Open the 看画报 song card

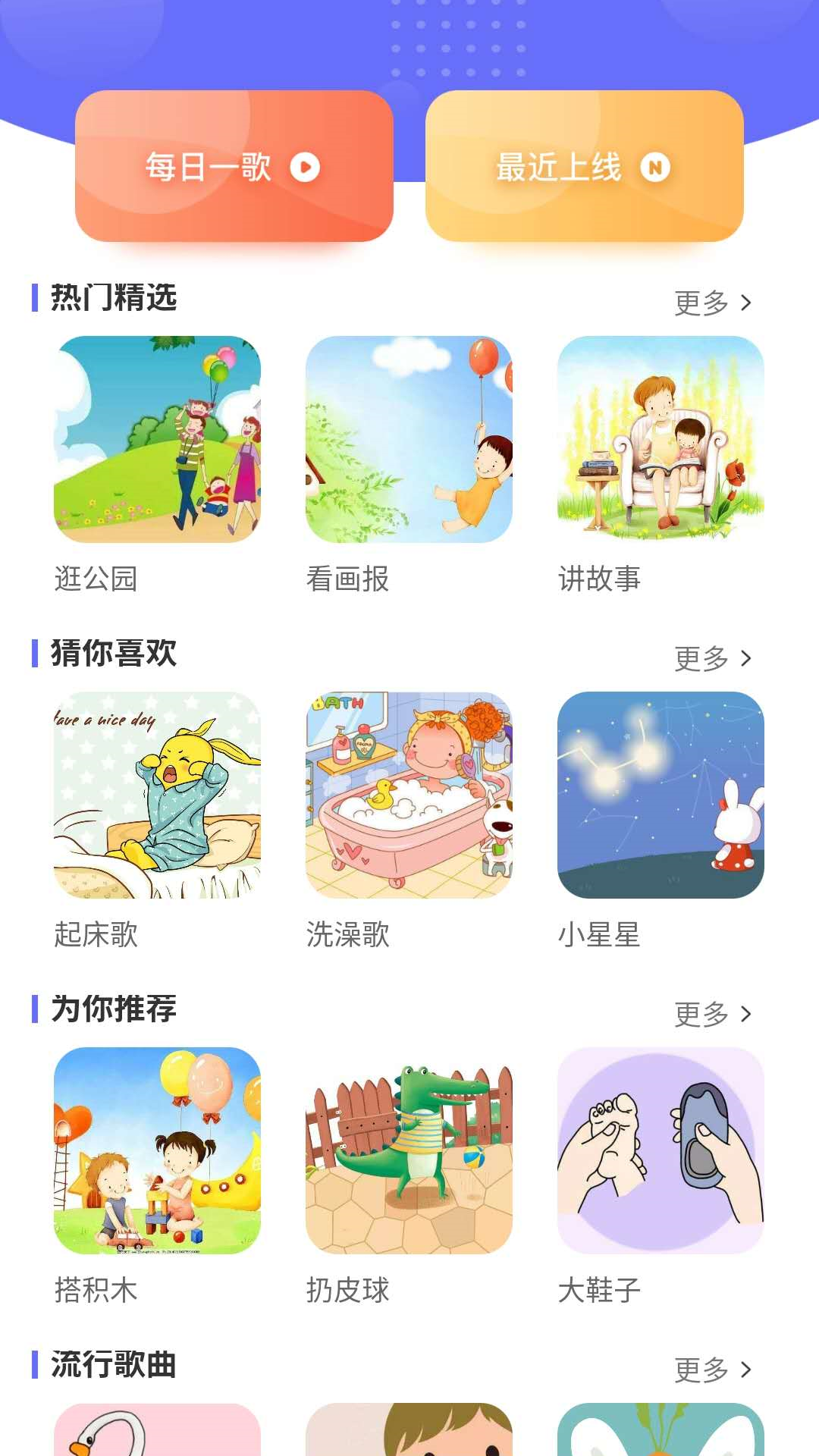point(409,440)
